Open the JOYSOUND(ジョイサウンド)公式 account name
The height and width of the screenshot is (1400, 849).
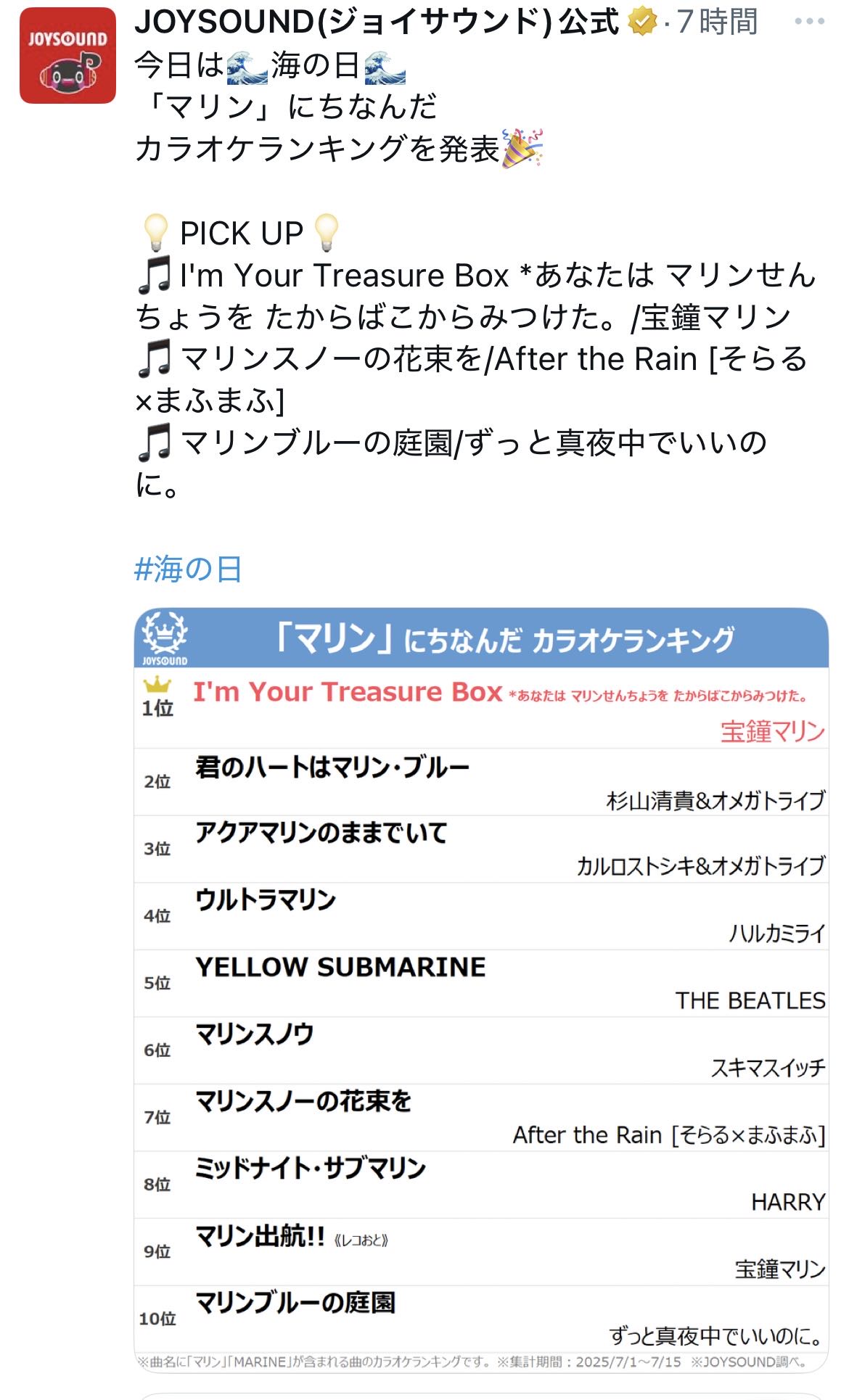coord(377,22)
